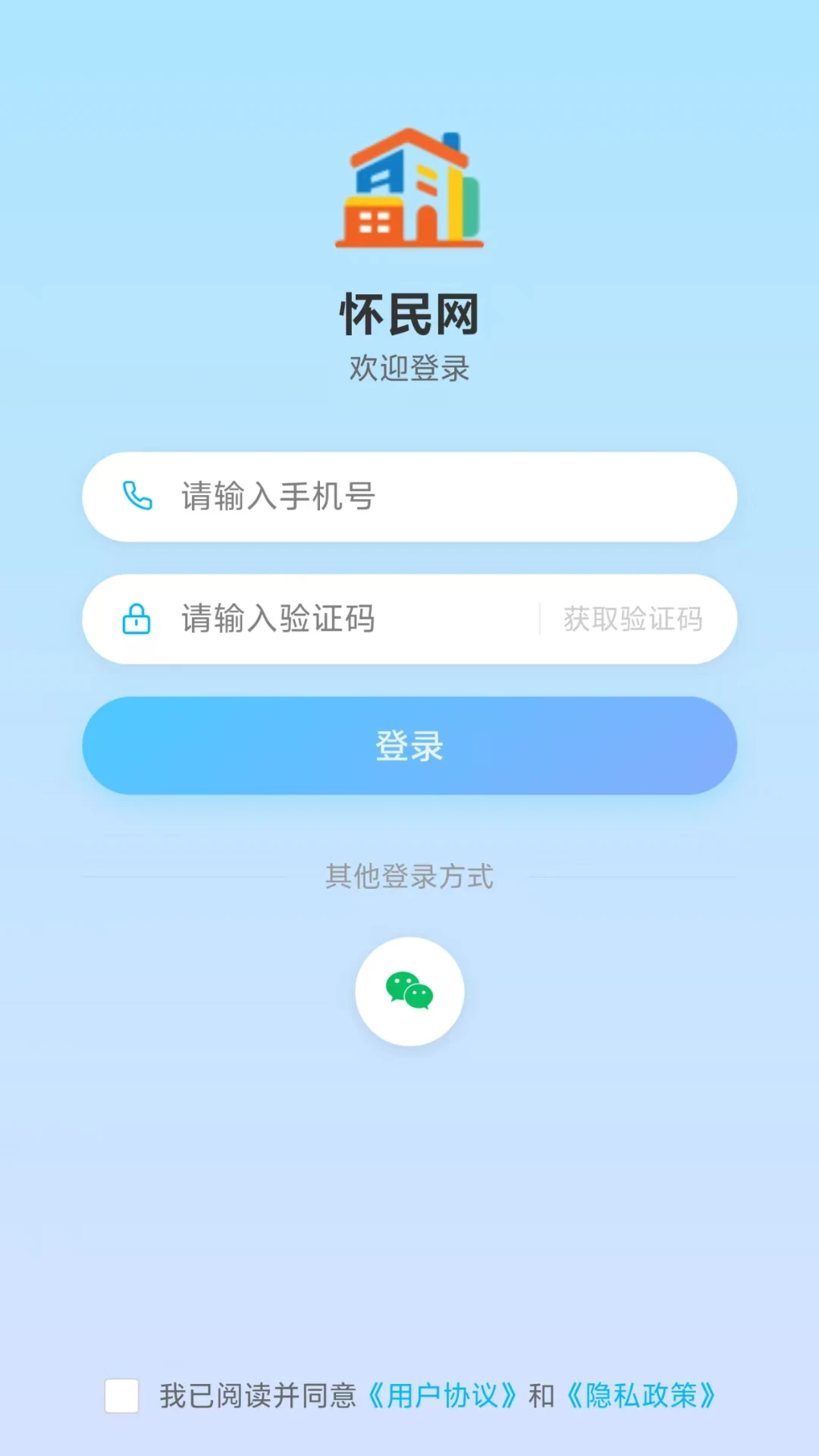Log in with WeChat icon

pos(409,991)
